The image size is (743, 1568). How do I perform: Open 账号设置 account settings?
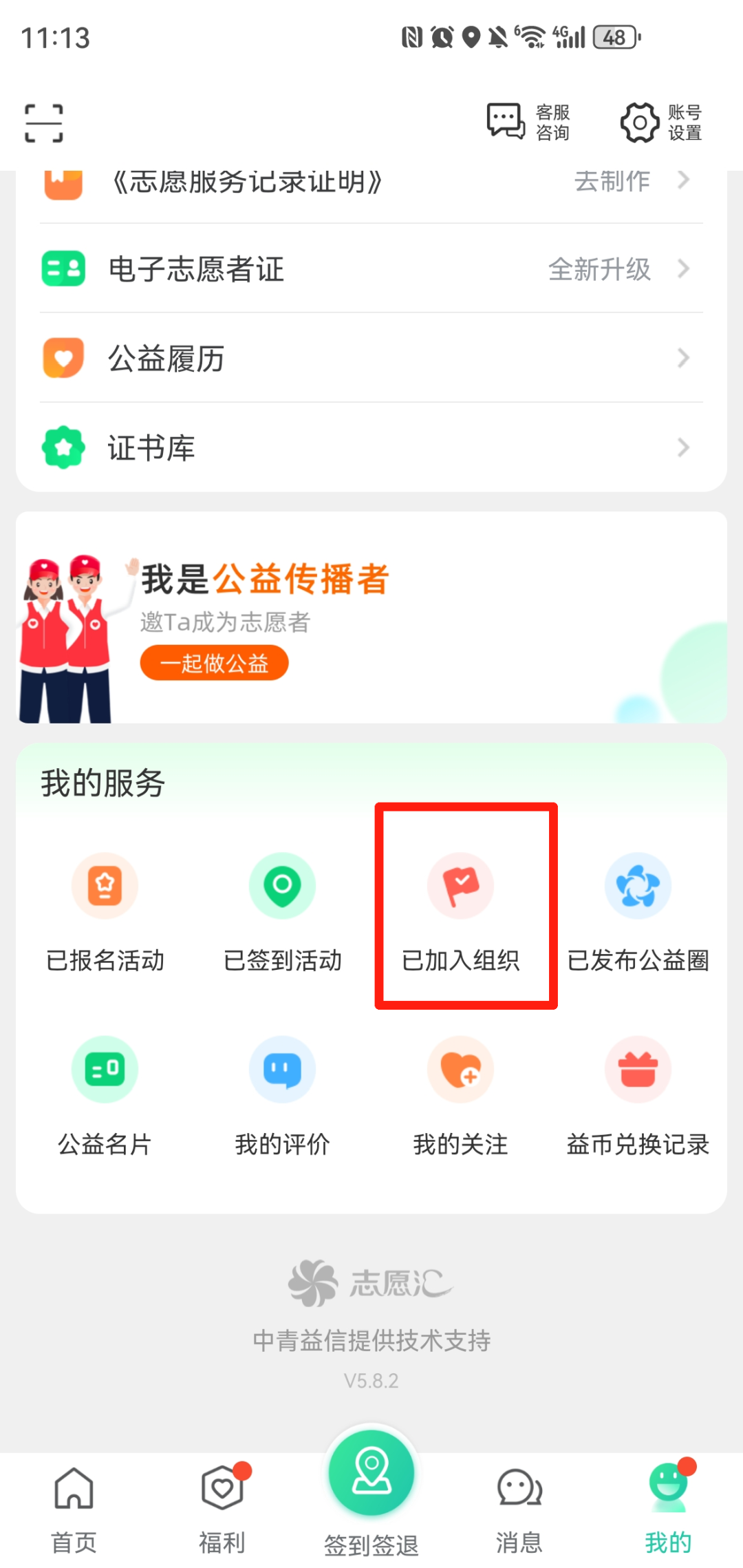[x=660, y=123]
